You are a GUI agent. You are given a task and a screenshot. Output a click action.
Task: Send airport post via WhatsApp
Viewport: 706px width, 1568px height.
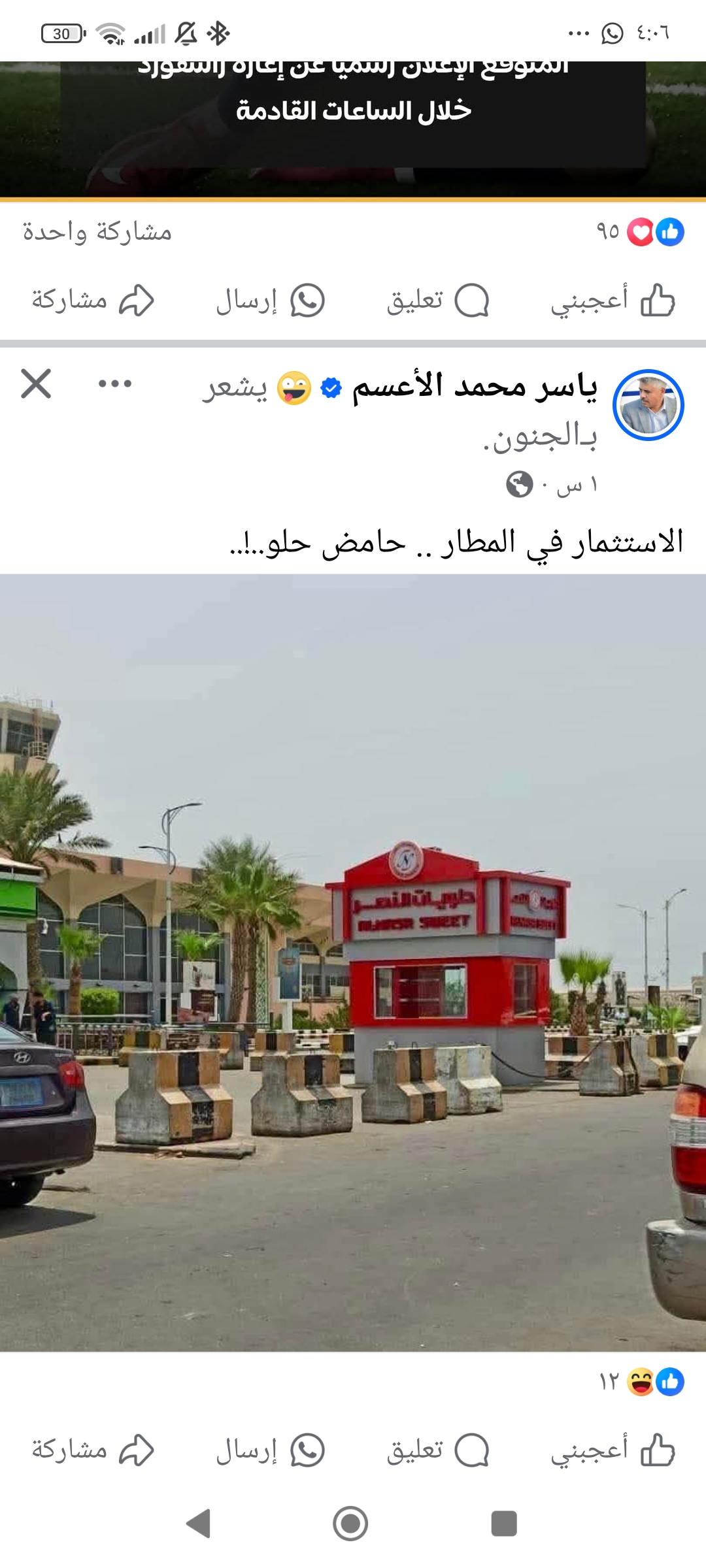pos(270,1450)
